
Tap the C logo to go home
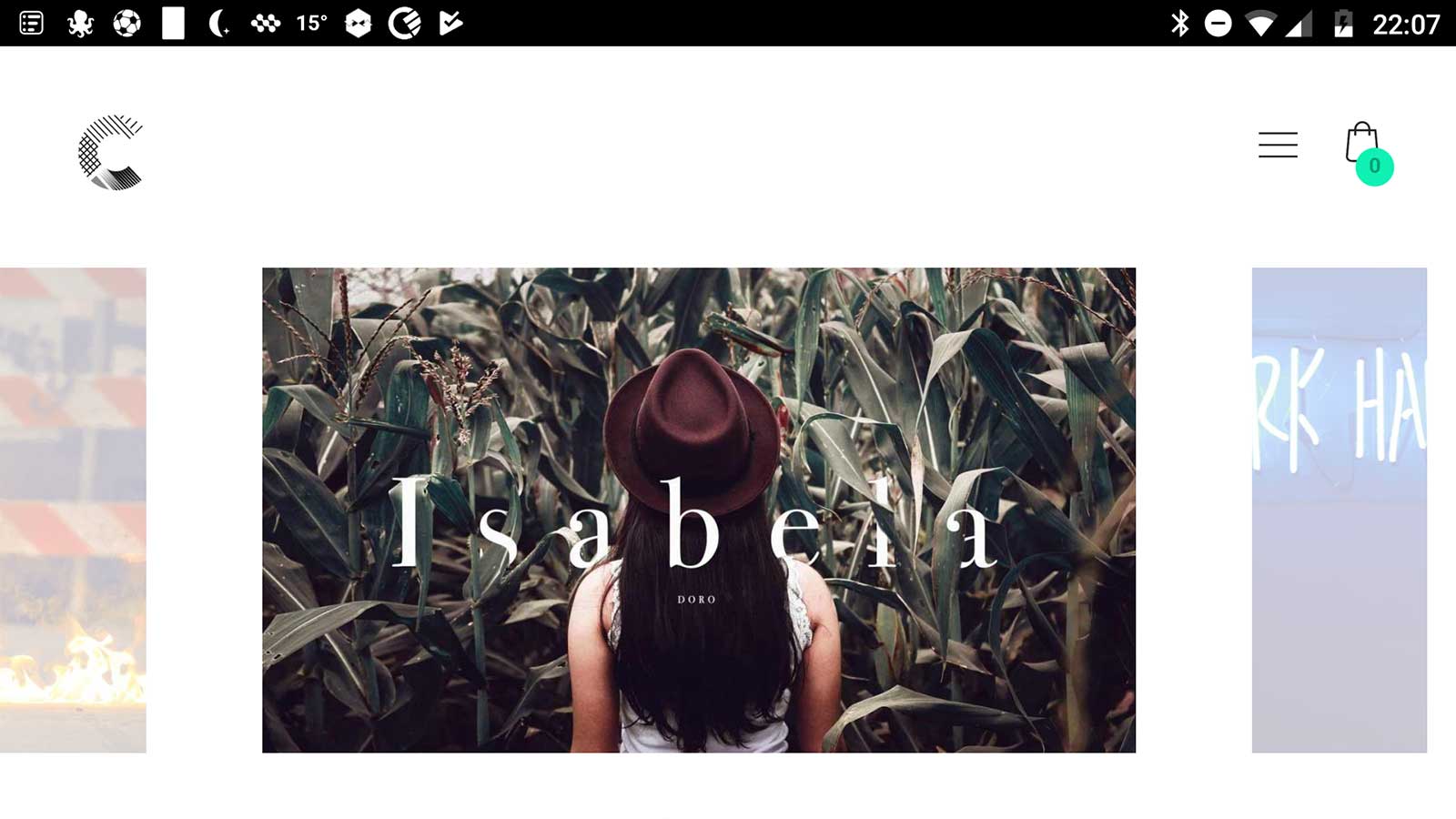tap(110, 152)
